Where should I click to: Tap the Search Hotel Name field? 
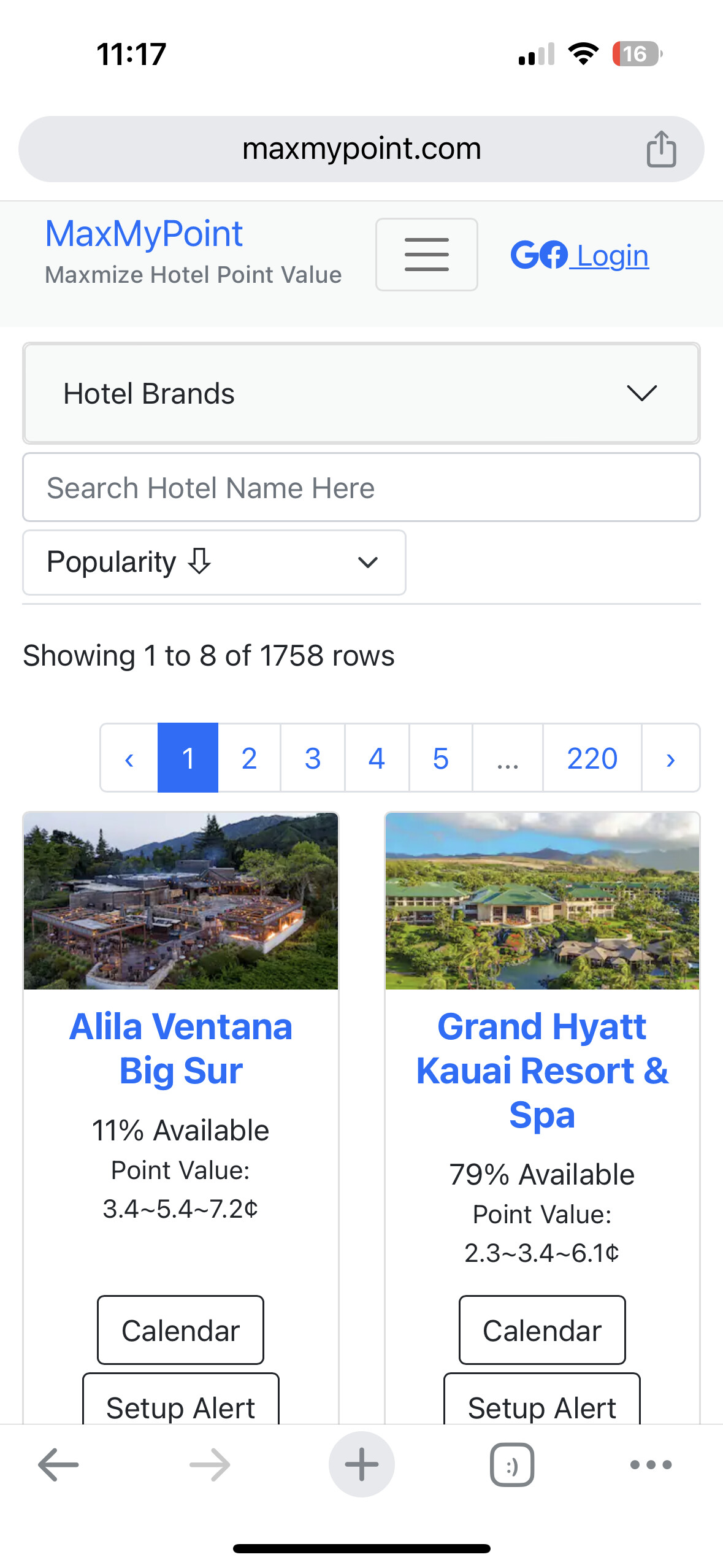[361, 486]
